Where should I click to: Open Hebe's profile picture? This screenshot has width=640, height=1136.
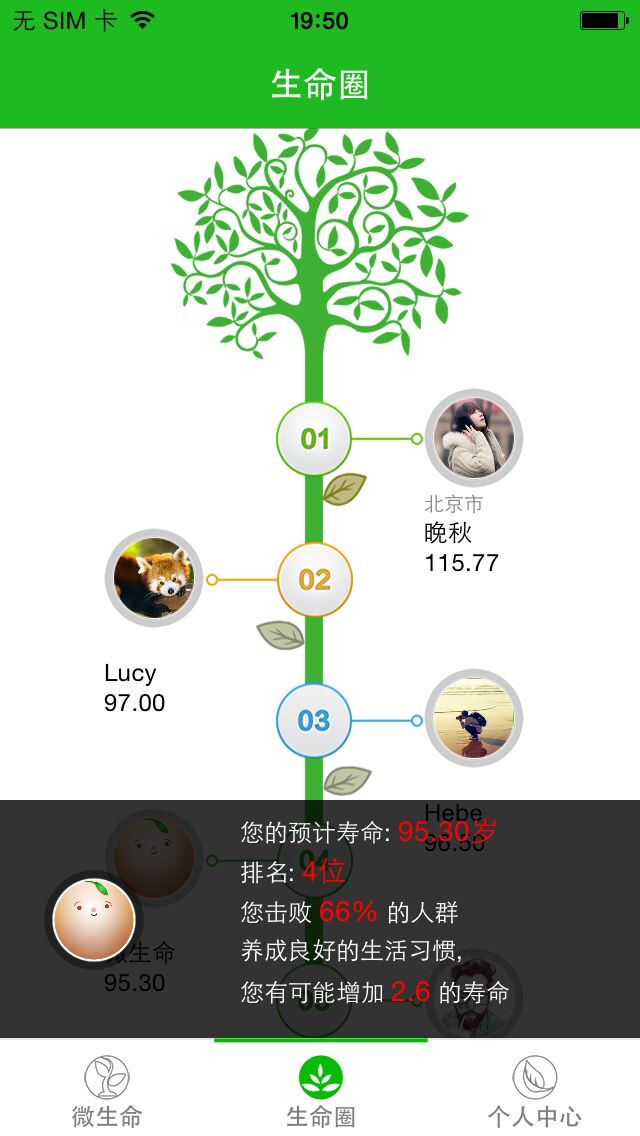pyautogui.click(x=474, y=718)
